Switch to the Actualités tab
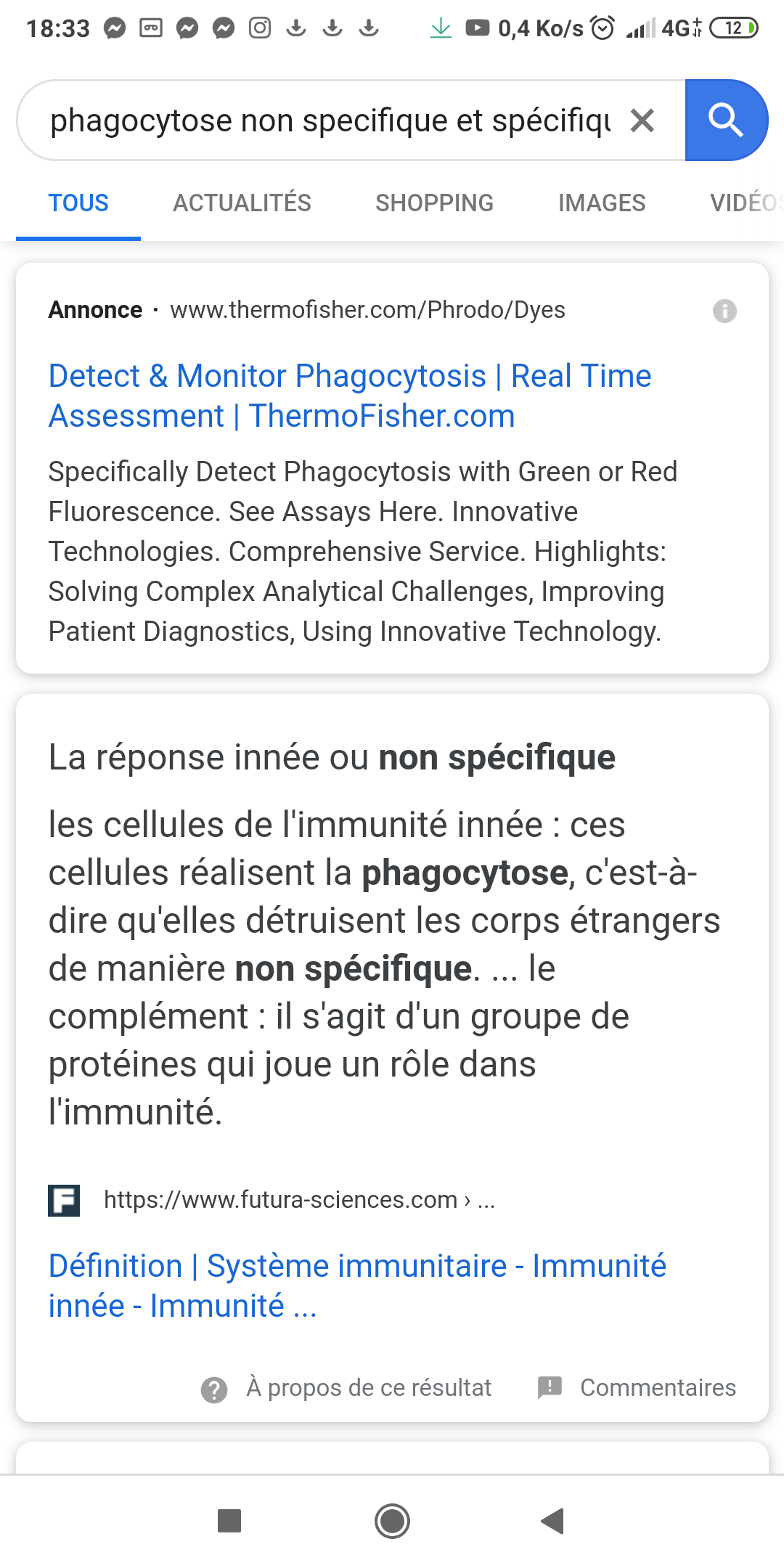This screenshot has height=1568, width=784. click(x=242, y=203)
